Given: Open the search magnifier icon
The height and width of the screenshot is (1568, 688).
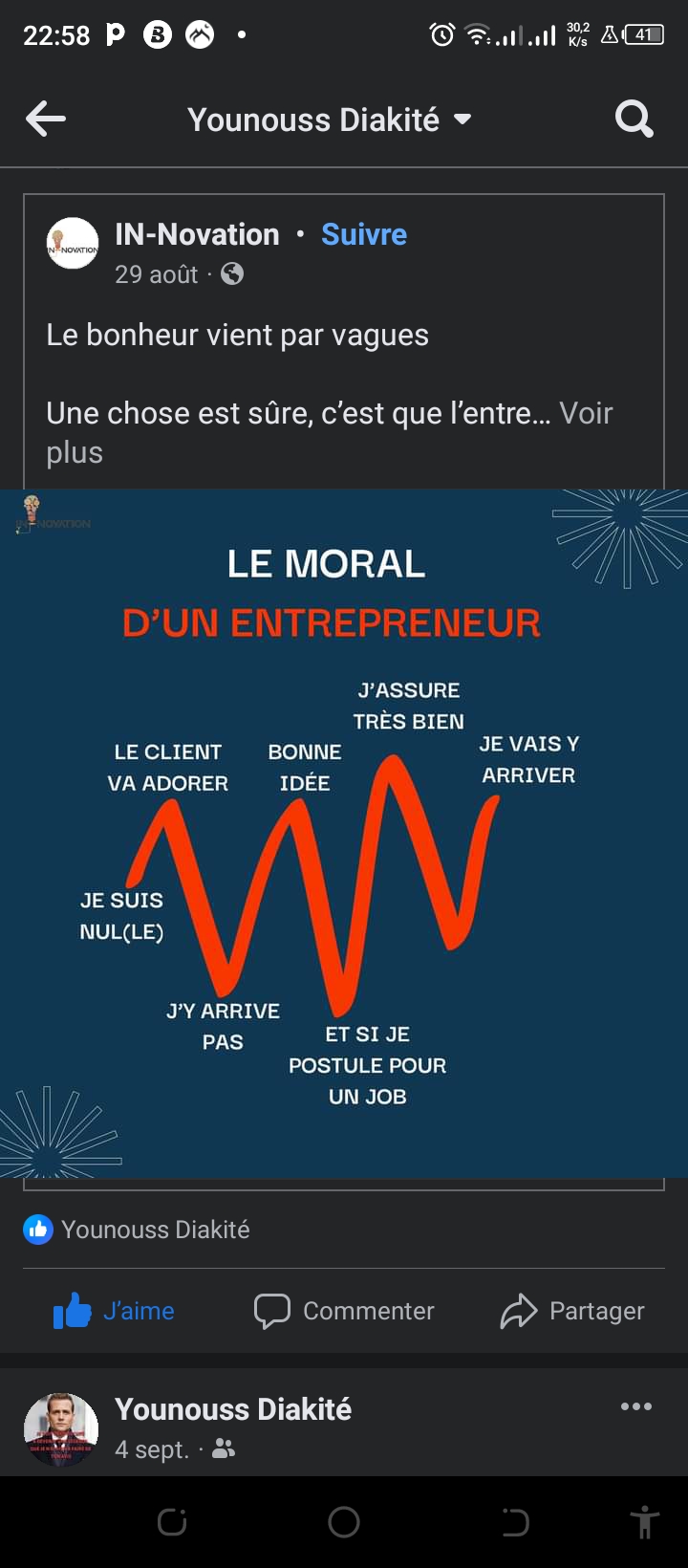Looking at the screenshot, I should tap(634, 120).
